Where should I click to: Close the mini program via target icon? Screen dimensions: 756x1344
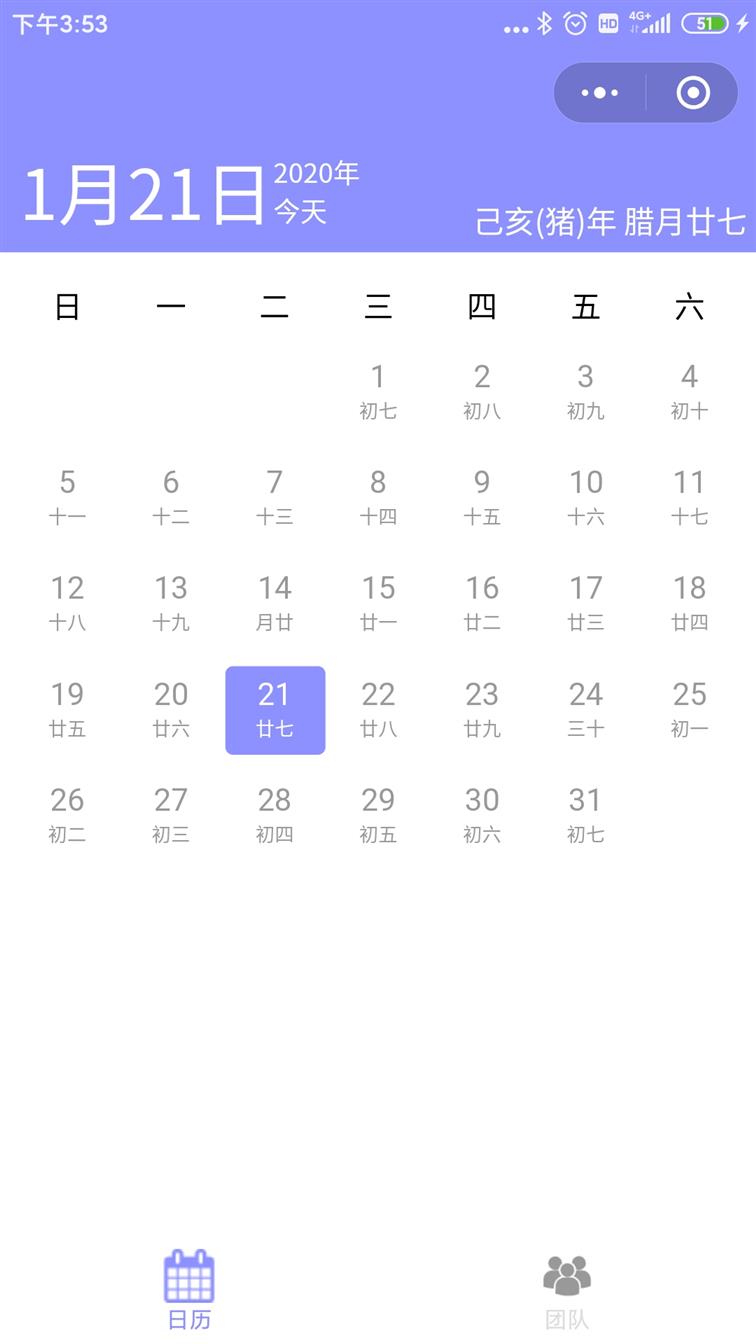point(693,93)
